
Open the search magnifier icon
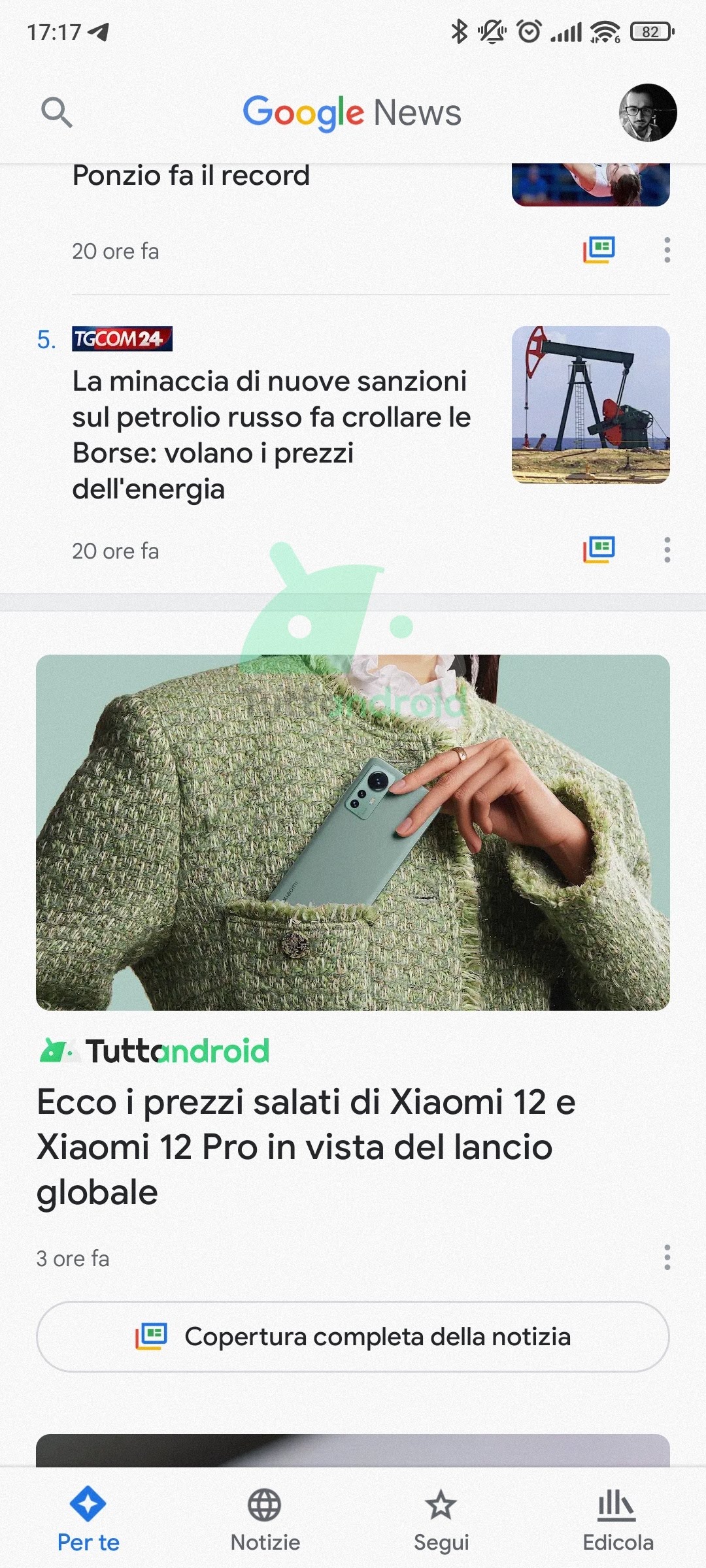[x=56, y=112]
